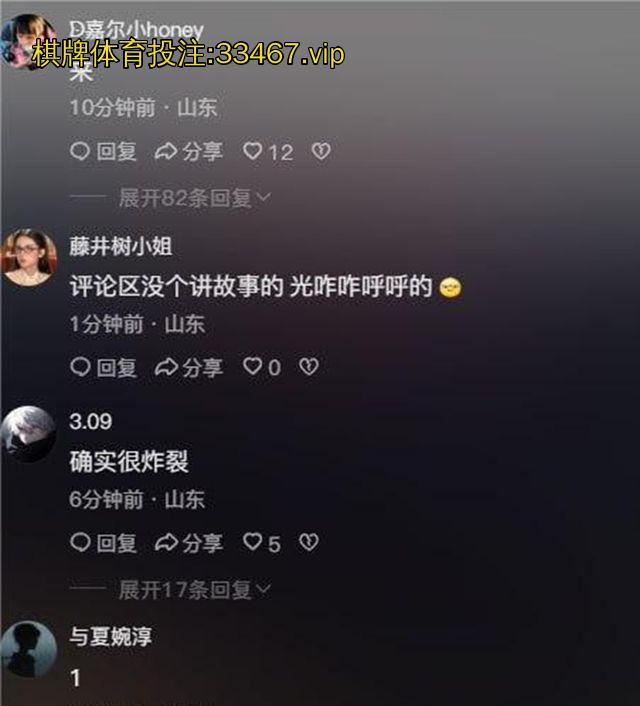Dislike D嘉尔小honey's comment
640x706 pixels.
(x=320, y=152)
